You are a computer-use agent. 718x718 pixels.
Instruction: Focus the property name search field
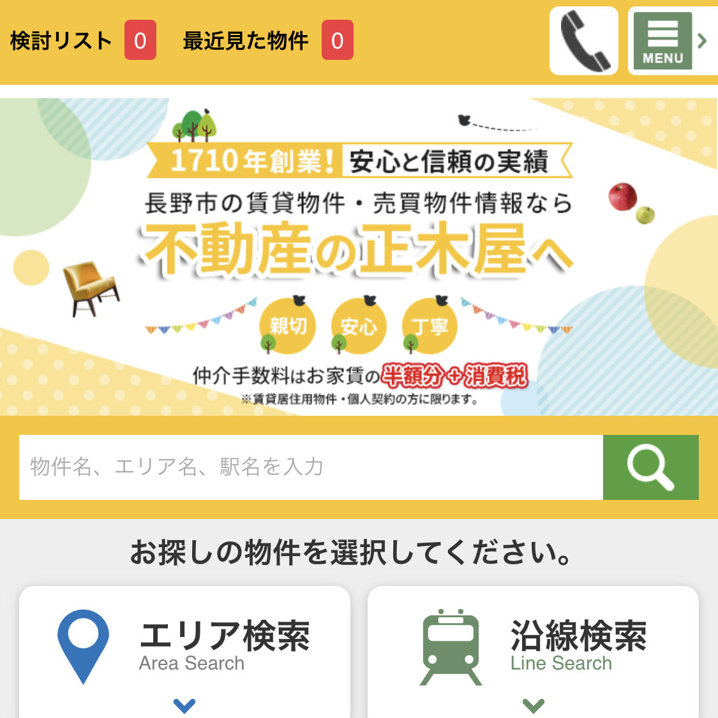pos(310,467)
